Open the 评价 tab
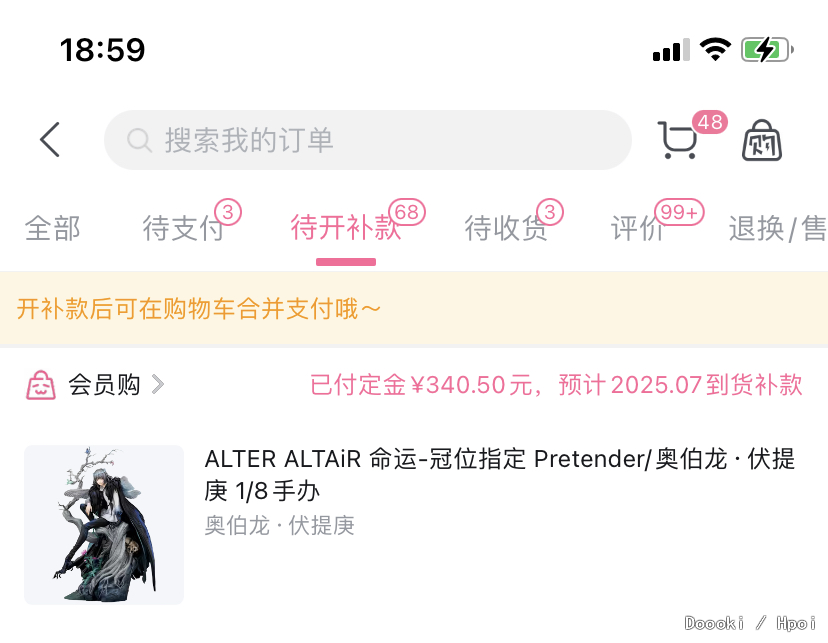This screenshot has height=643, width=828. (x=638, y=229)
